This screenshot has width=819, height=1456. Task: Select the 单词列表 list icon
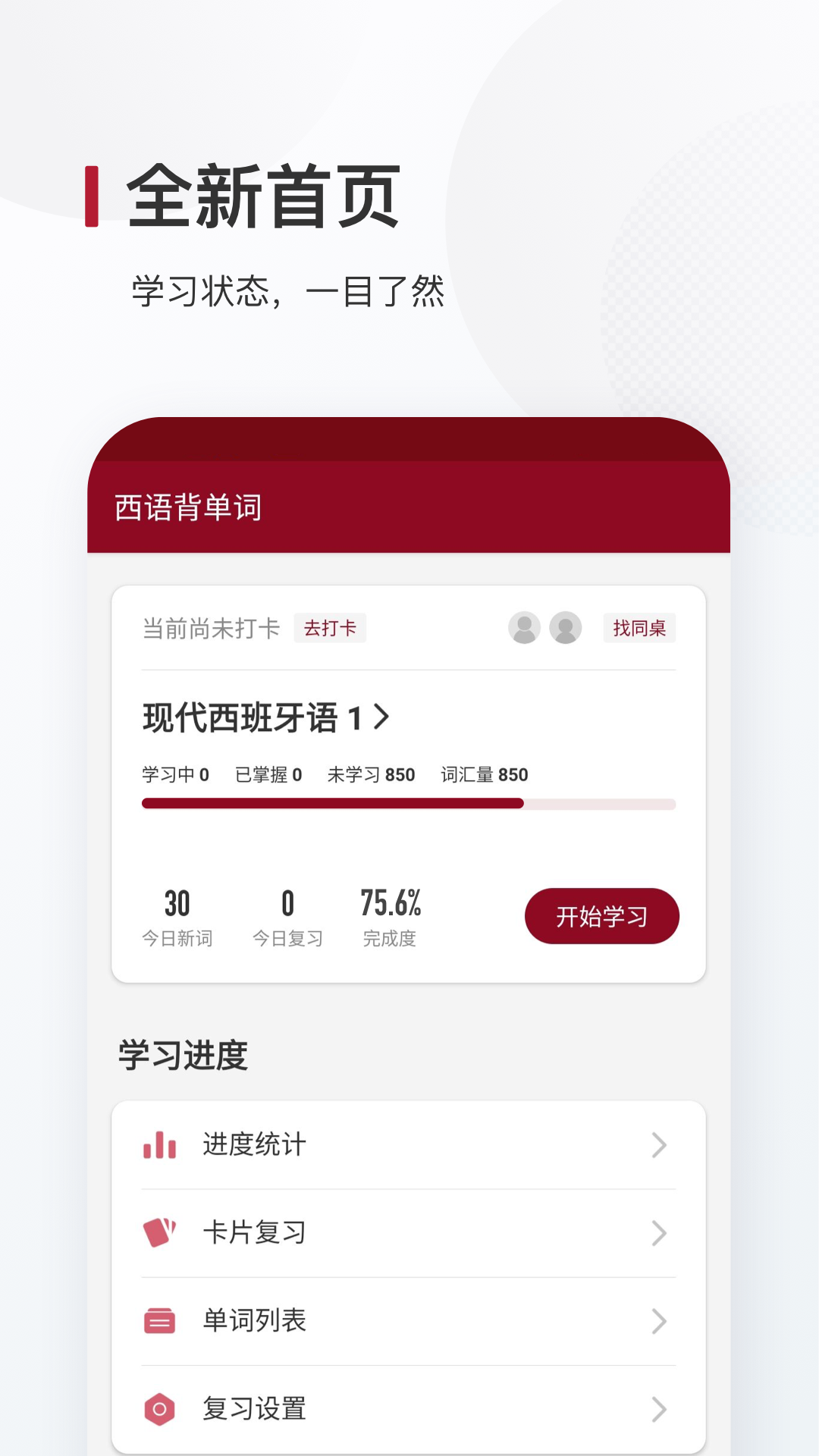tap(159, 1322)
